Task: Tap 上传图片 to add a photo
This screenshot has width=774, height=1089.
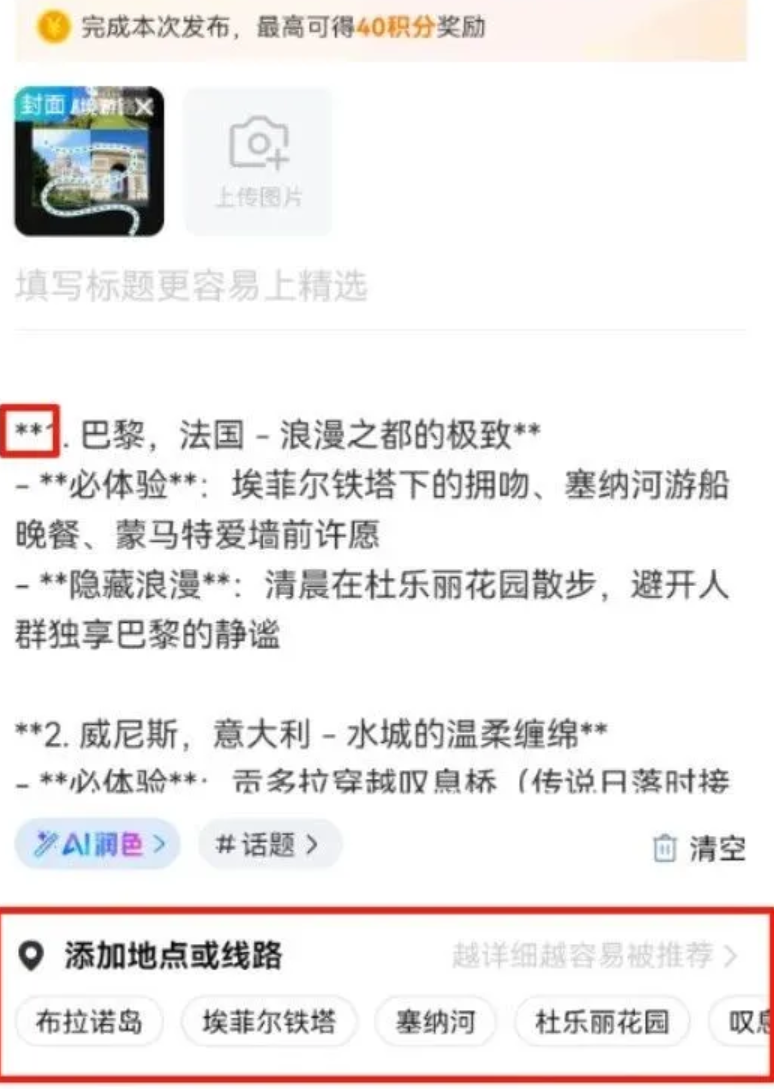Action: pos(258,161)
